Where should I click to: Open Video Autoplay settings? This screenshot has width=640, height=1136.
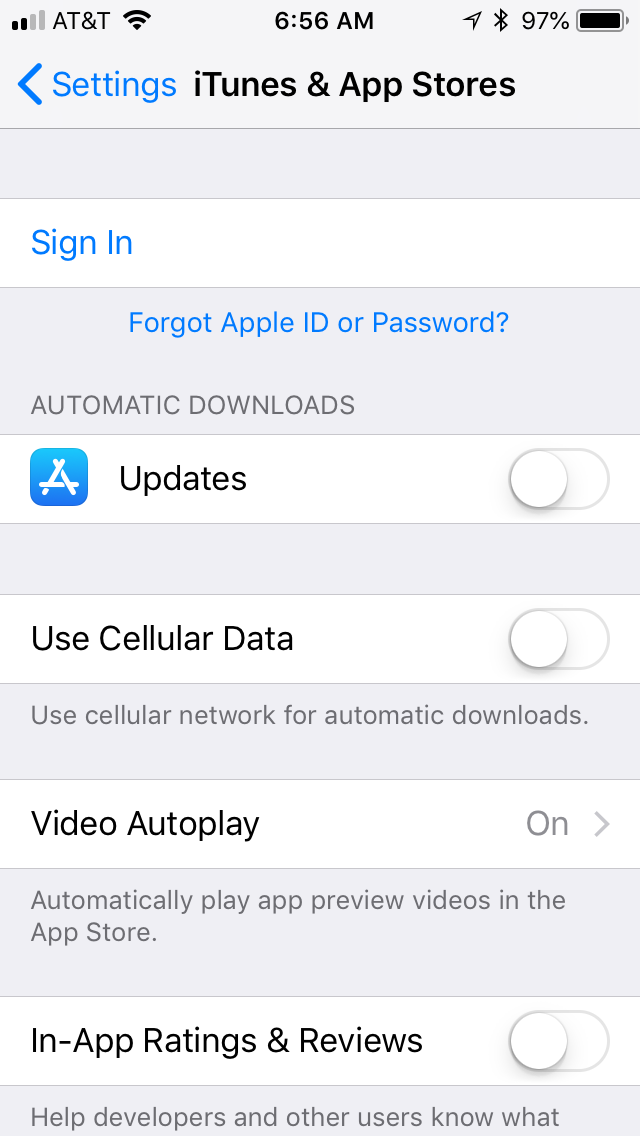(x=320, y=824)
